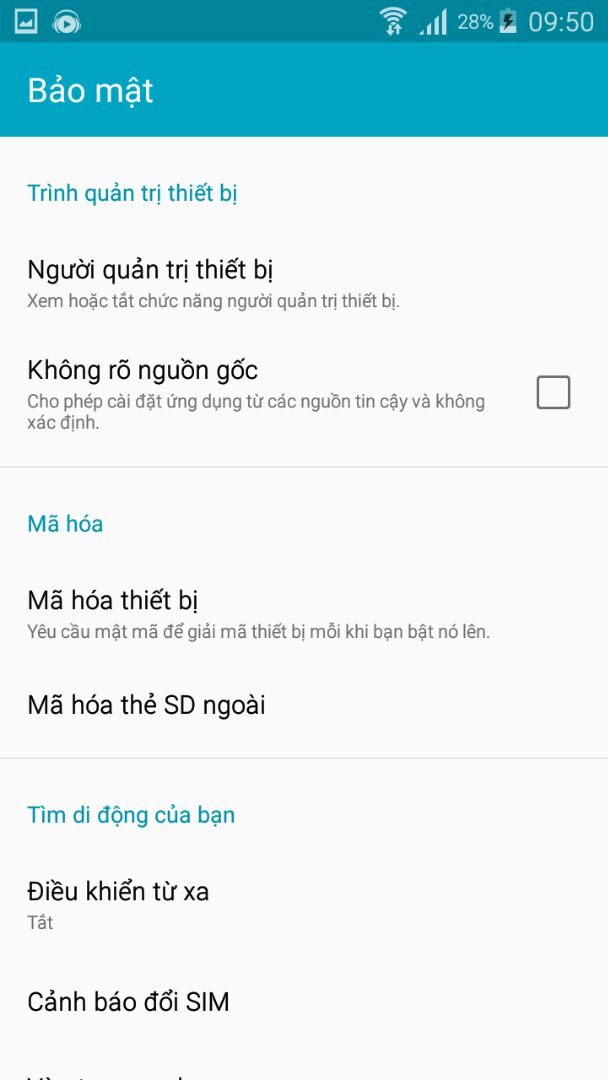Open Mã hóa thẻ SD ngoài
The image size is (608, 1080).
pyautogui.click(x=304, y=705)
